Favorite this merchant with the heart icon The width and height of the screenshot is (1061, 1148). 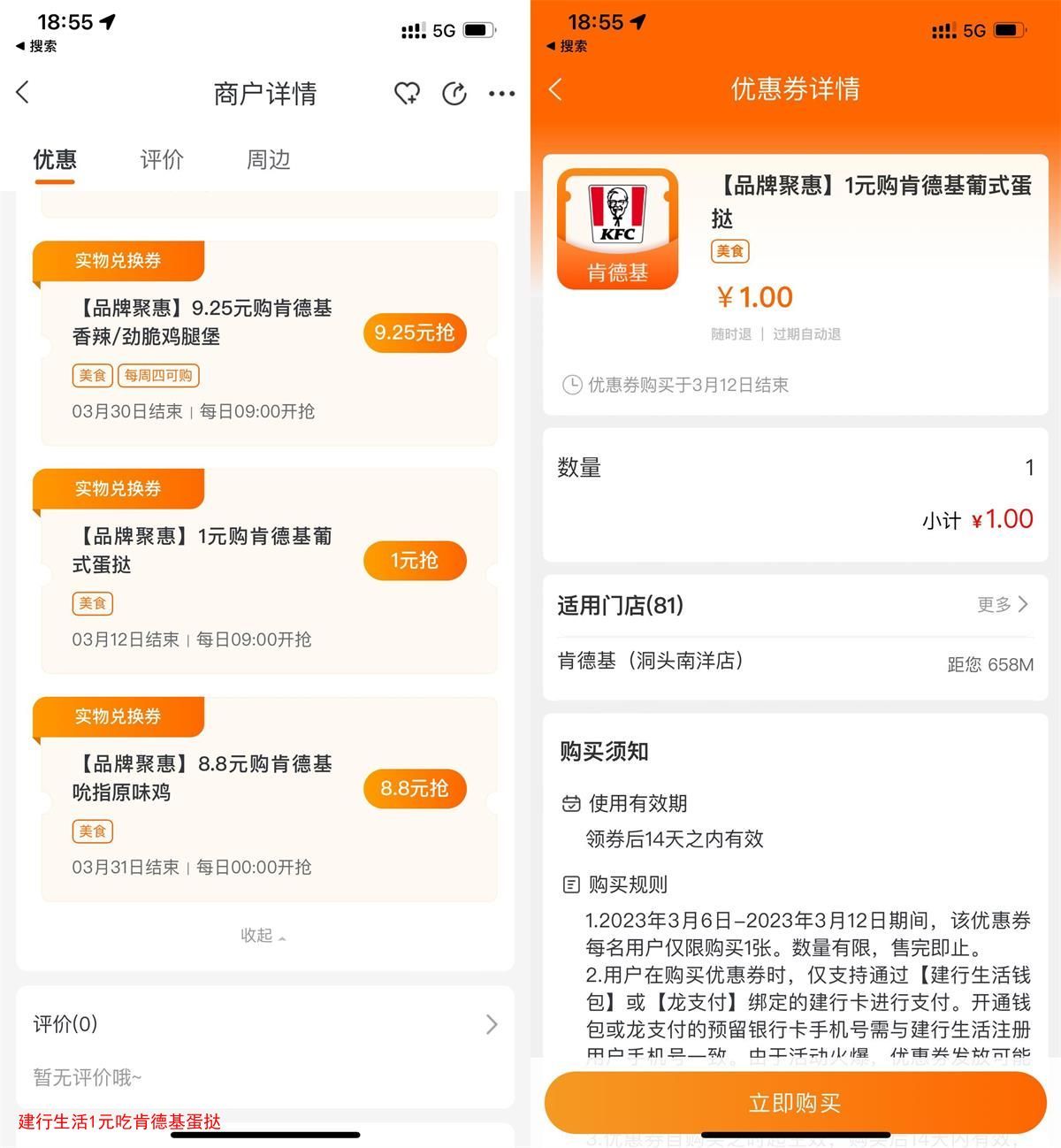pos(407,93)
